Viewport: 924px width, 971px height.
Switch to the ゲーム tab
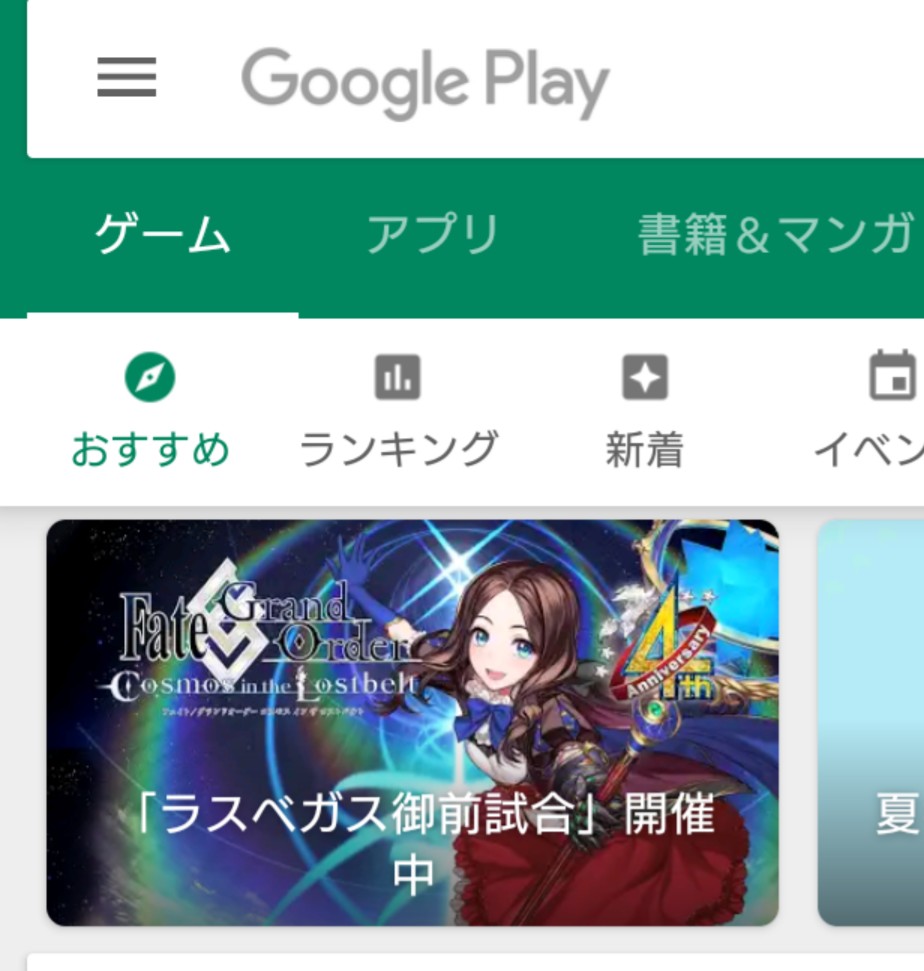coord(162,236)
